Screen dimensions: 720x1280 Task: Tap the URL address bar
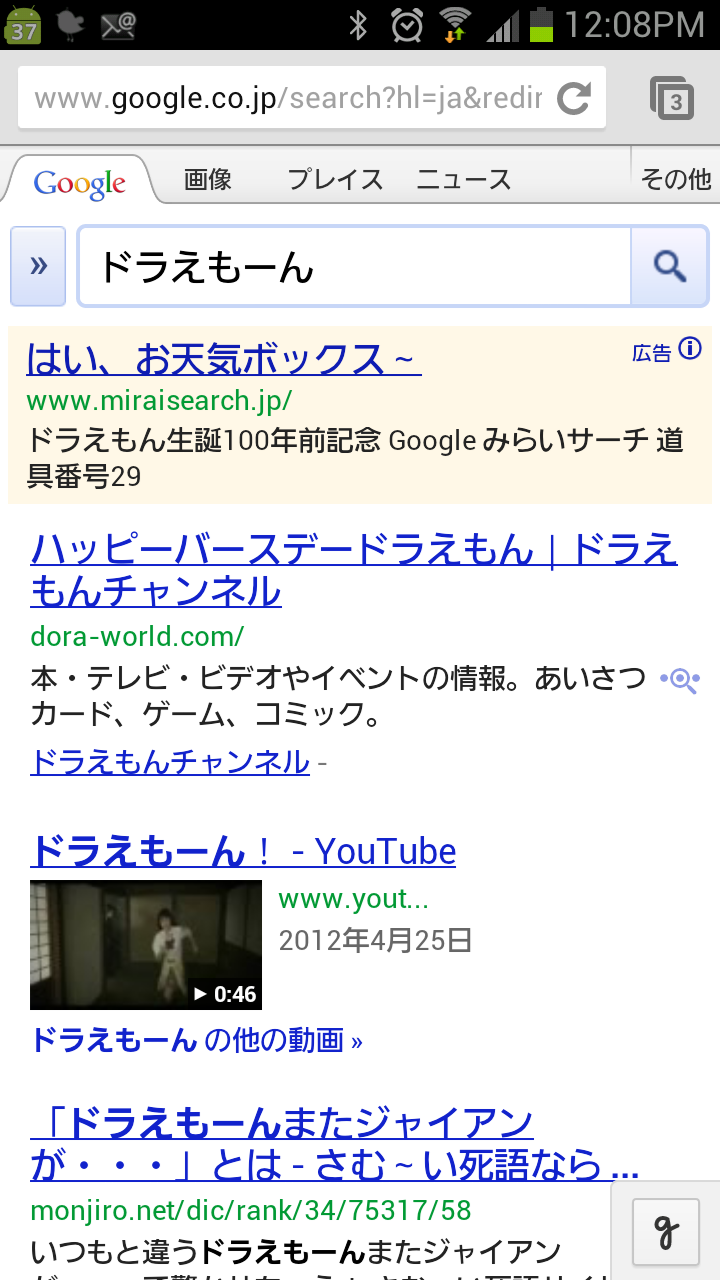click(x=288, y=98)
